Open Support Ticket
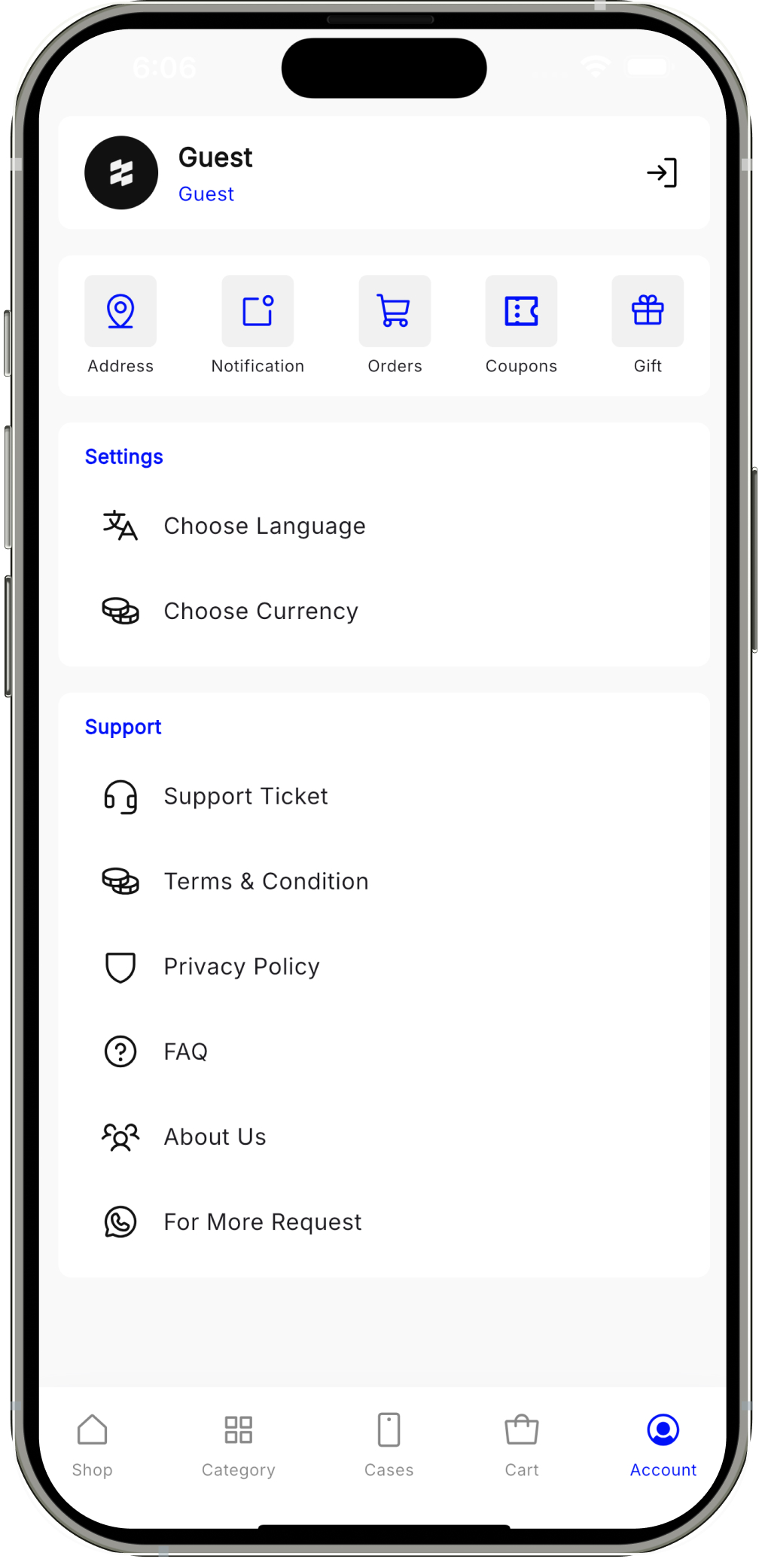The width and height of the screenshot is (762, 1568). (245, 796)
